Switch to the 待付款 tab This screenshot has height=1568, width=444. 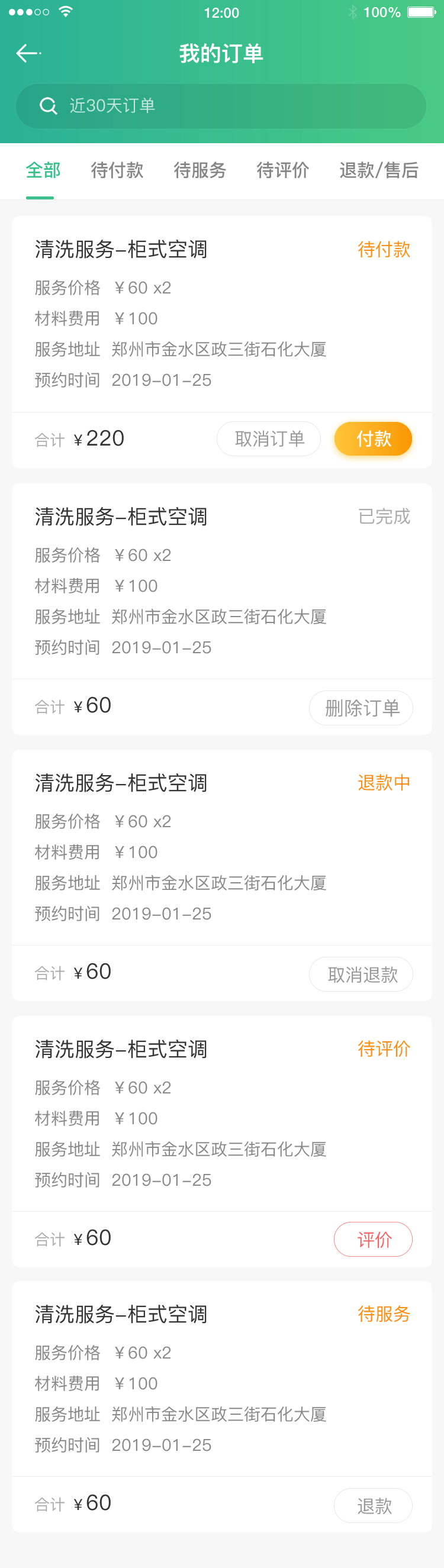tap(117, 170)
